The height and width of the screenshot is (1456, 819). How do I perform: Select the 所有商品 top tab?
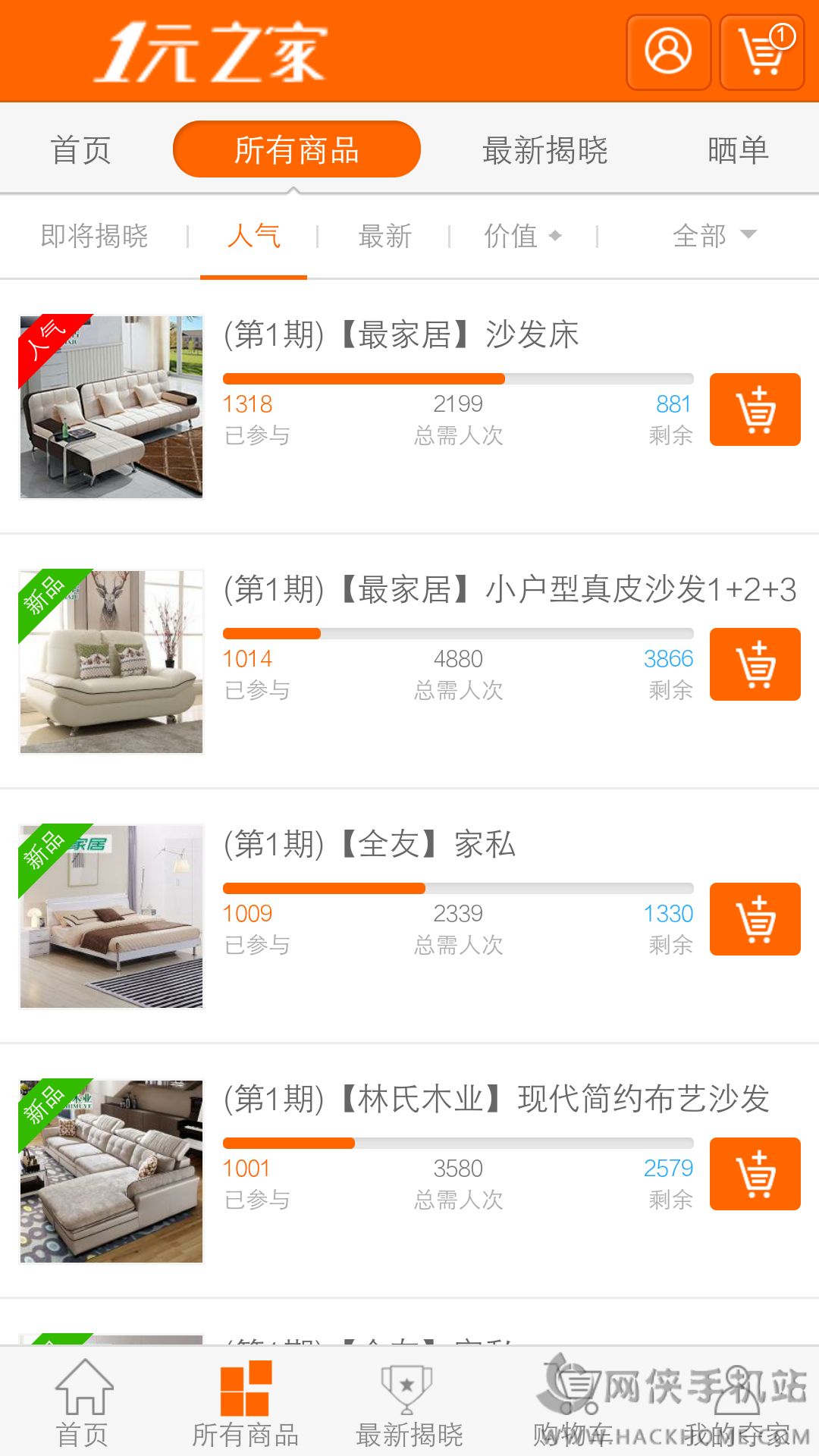click(297, 149)
